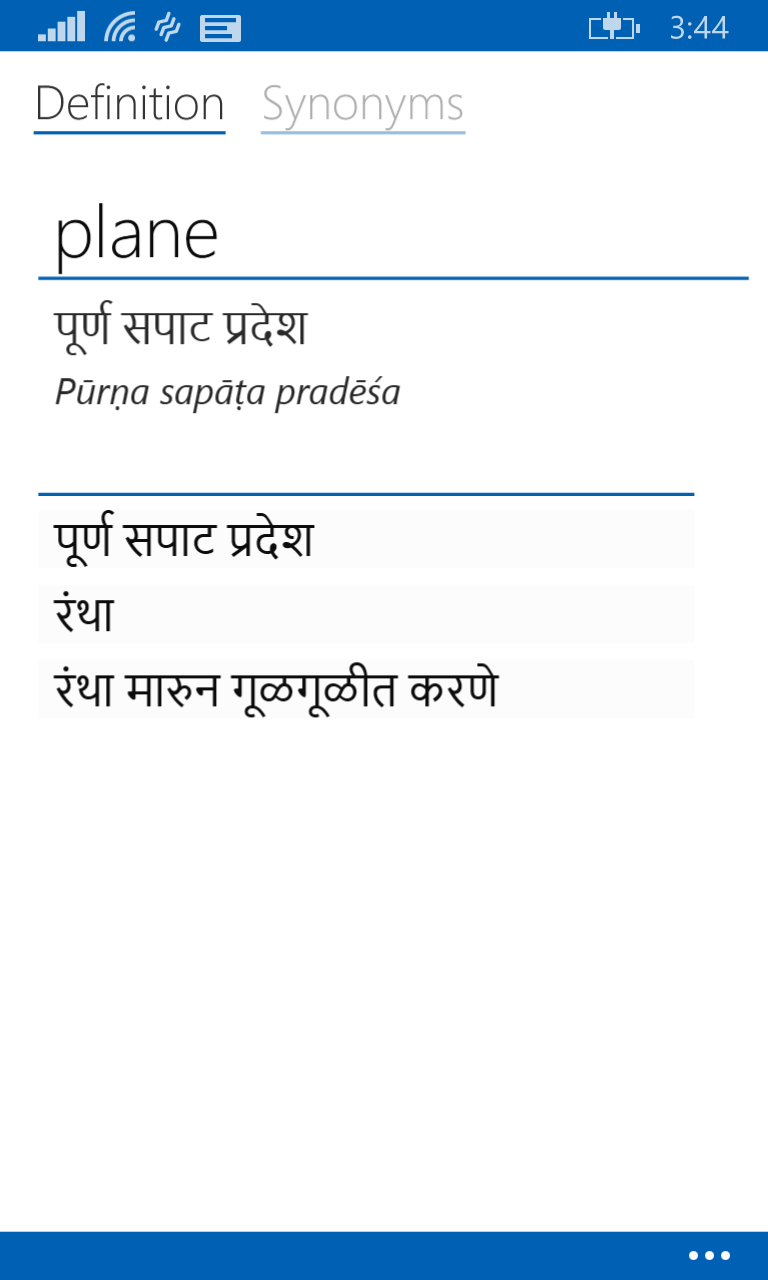Switch to the Synonyms tab

click(x=363, y=104)
